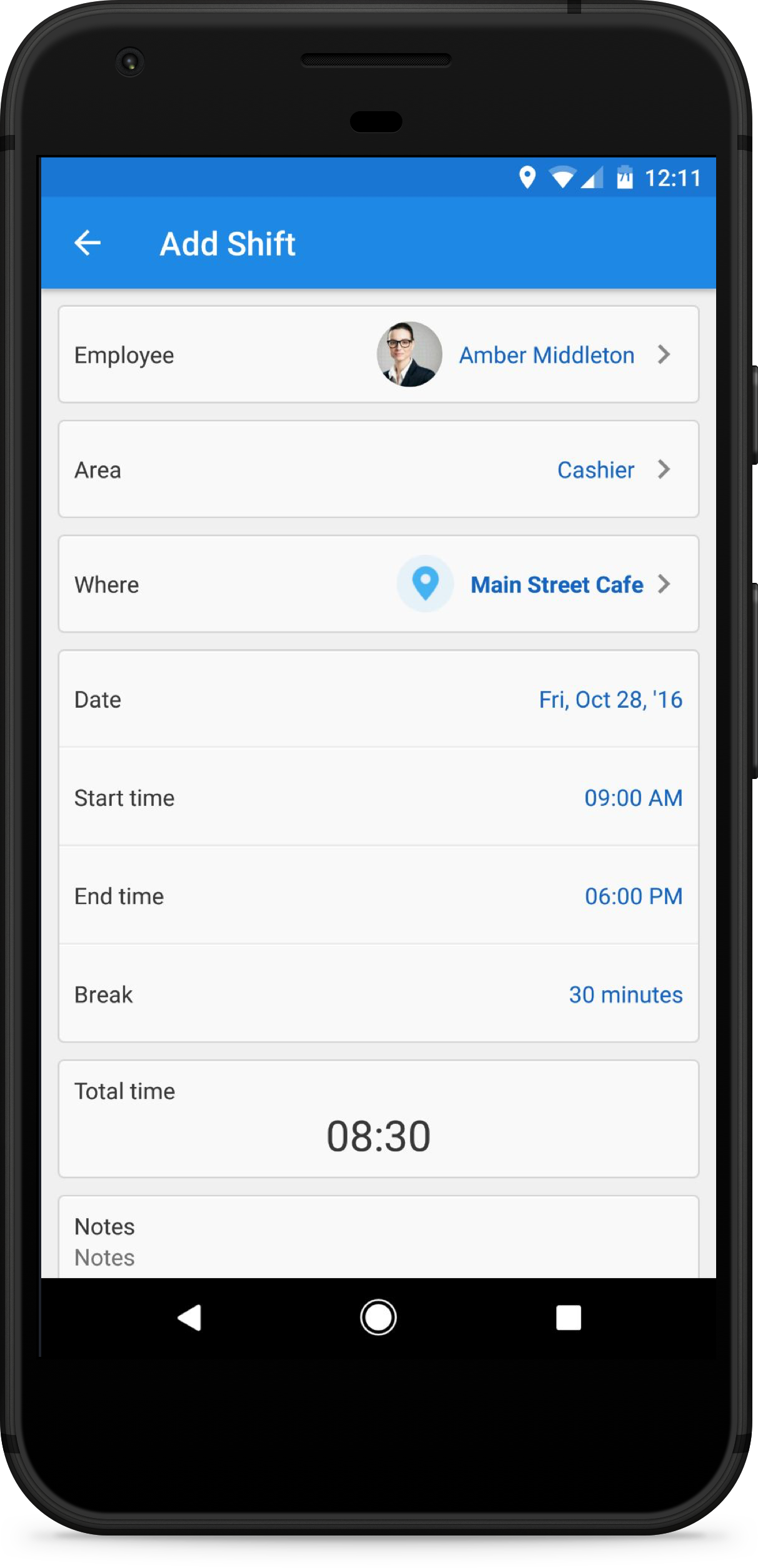The width and height of the screenshot is (758, 1568).
Task: Open the Employee row with Amber Middleton
Action: point(378,354)
